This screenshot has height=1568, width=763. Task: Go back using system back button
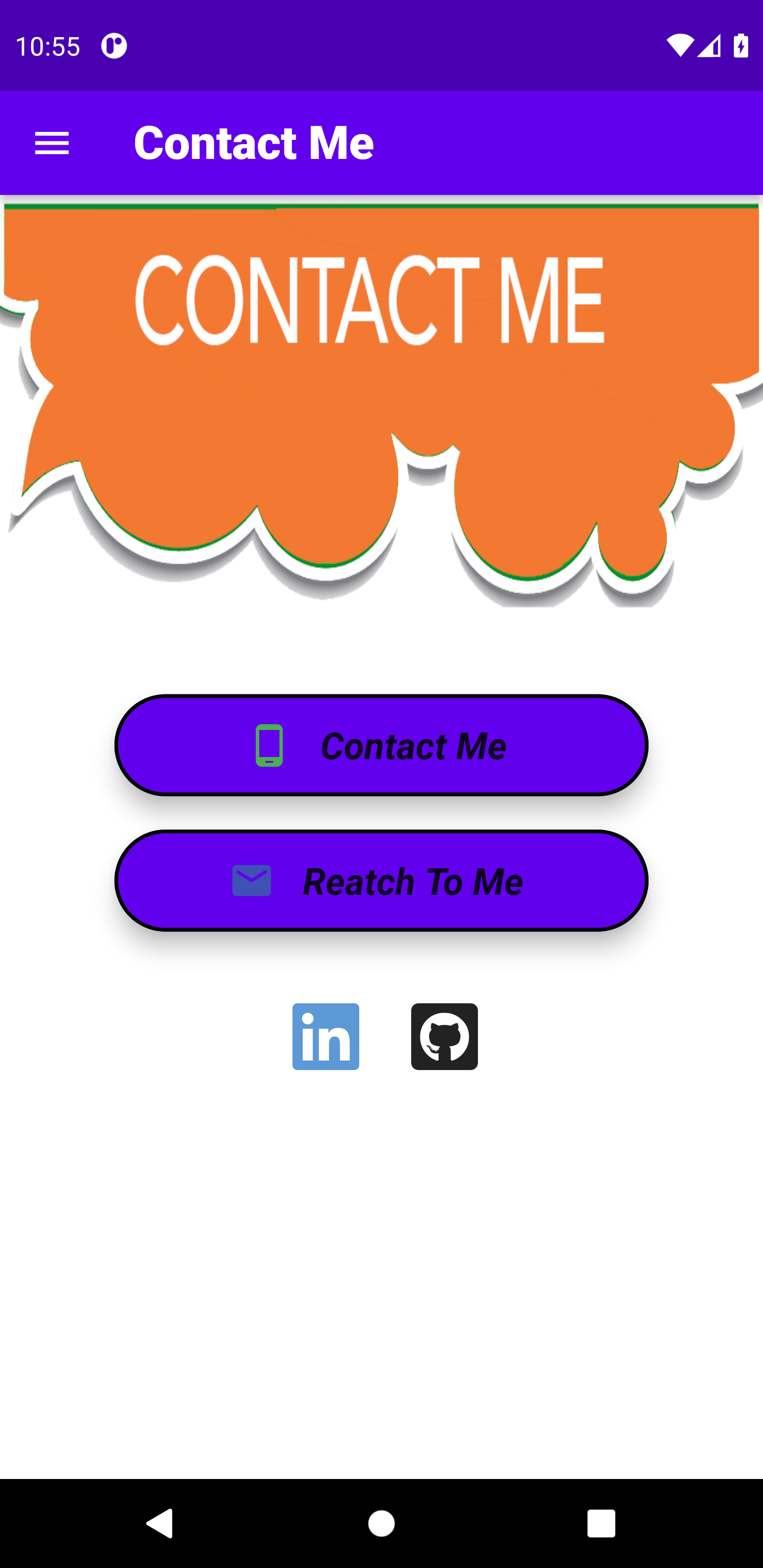coord(160,1524)
